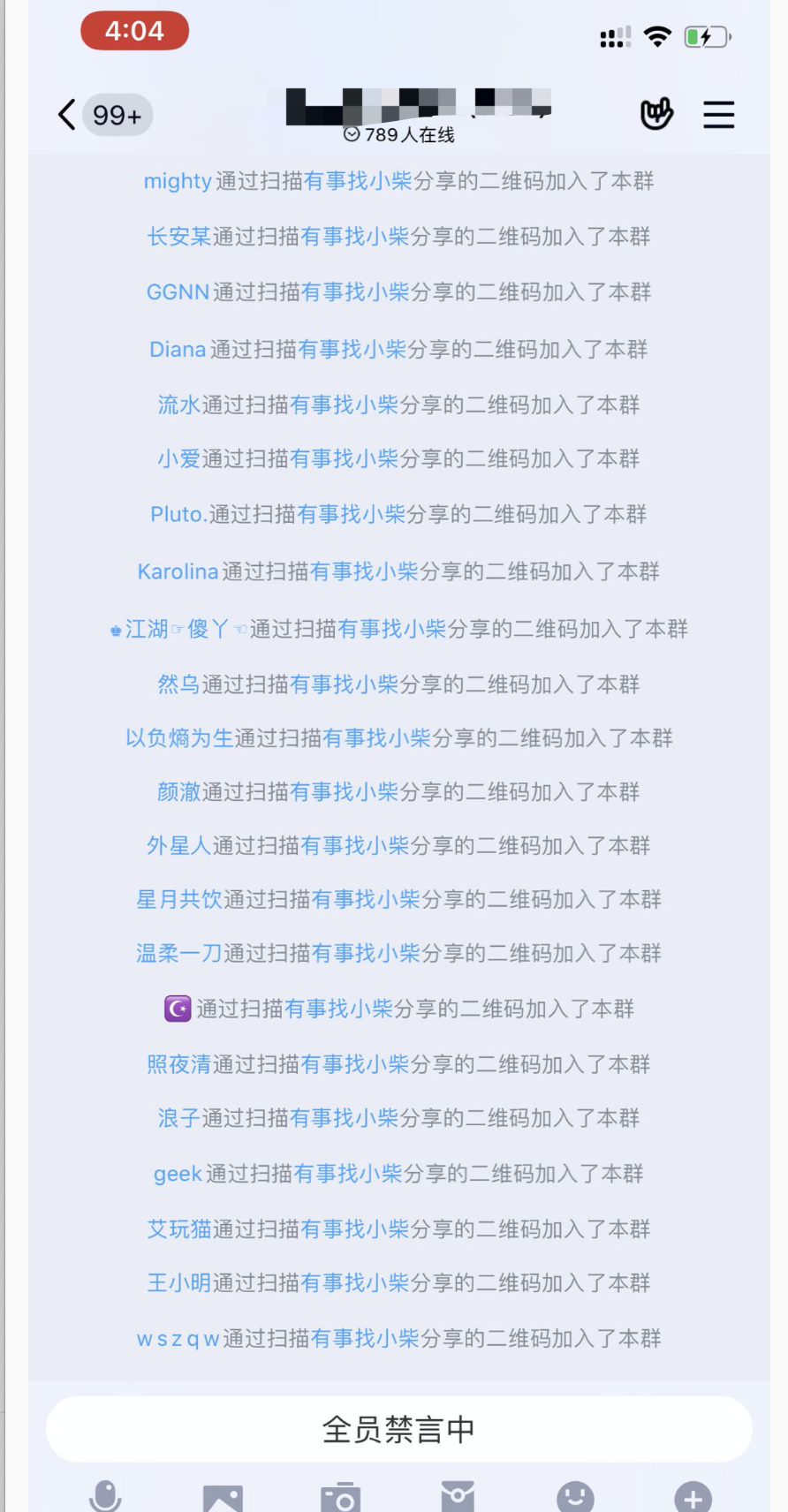This screenshot has width=788, height=1512.
Task: Open mighty's profile link
Action: (x=178, y=181)
